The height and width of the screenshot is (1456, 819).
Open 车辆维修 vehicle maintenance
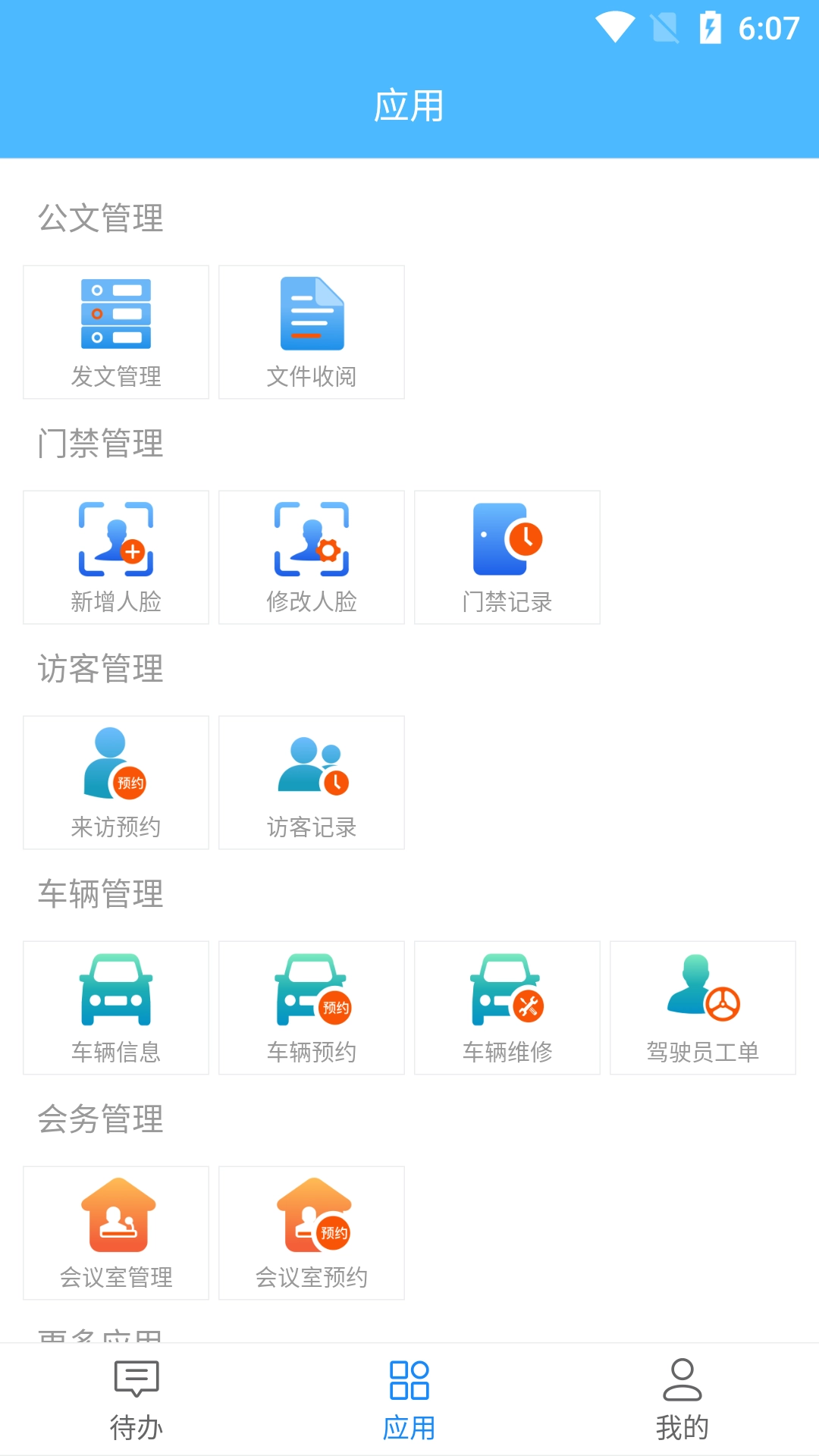point(507,1007)
